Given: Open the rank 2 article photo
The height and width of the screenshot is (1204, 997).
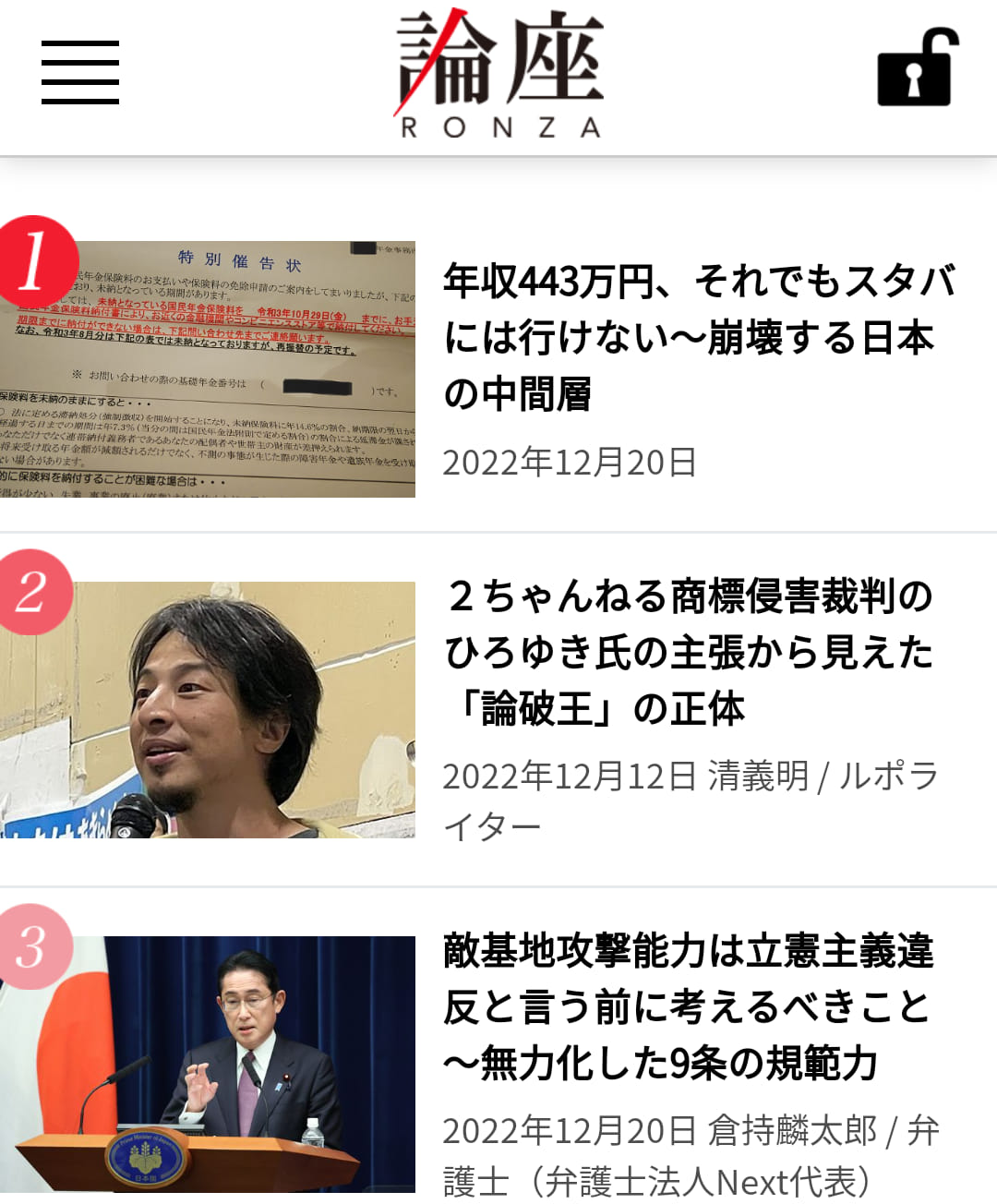Looking at the screenshot, I should (208, 709).
